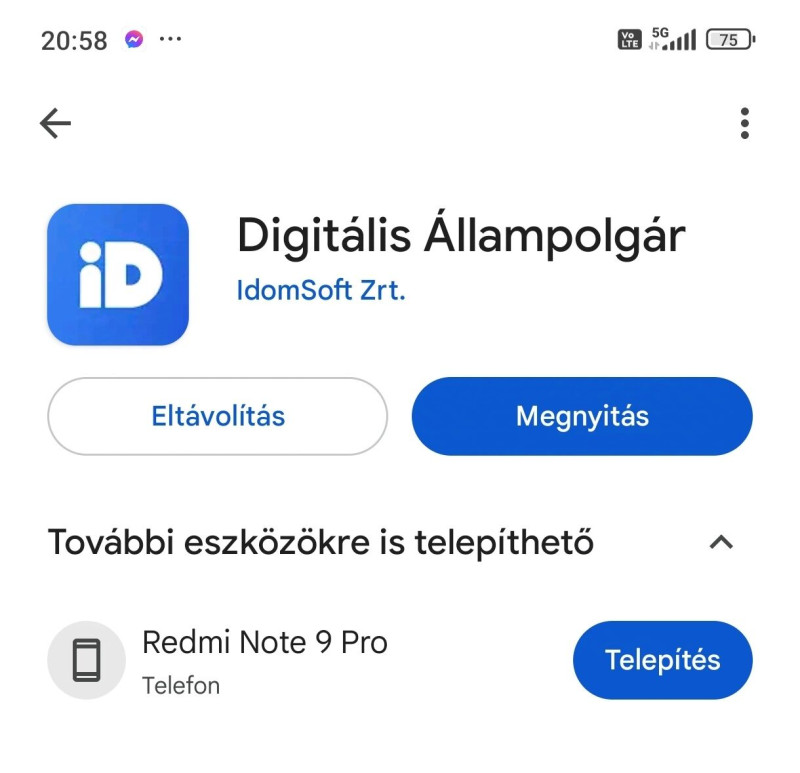This screenshot has height=773, width=800.
Task: Open the app with Megnyitás
Action: pos(582,416)
